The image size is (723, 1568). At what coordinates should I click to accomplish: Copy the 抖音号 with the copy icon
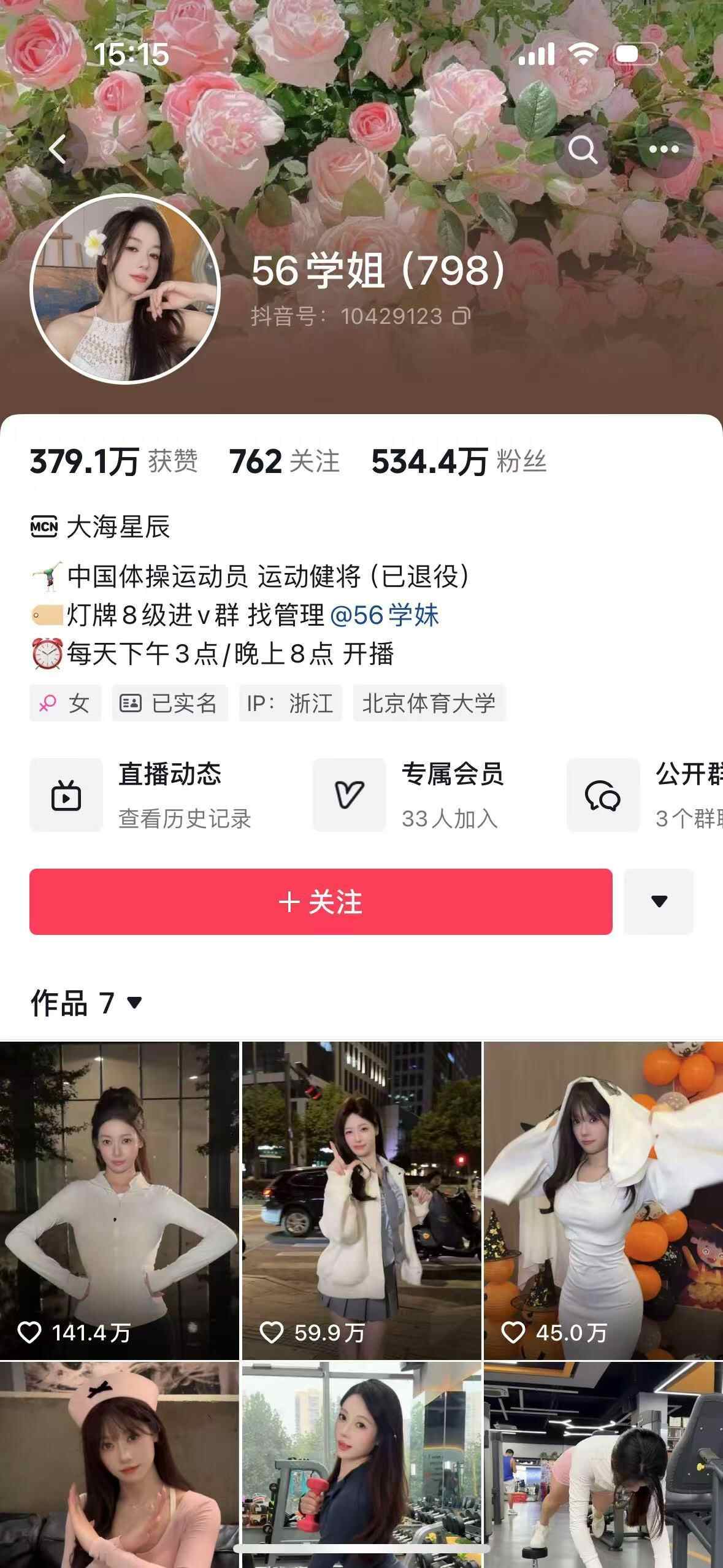pyautogui.click(x=461, y=317)
